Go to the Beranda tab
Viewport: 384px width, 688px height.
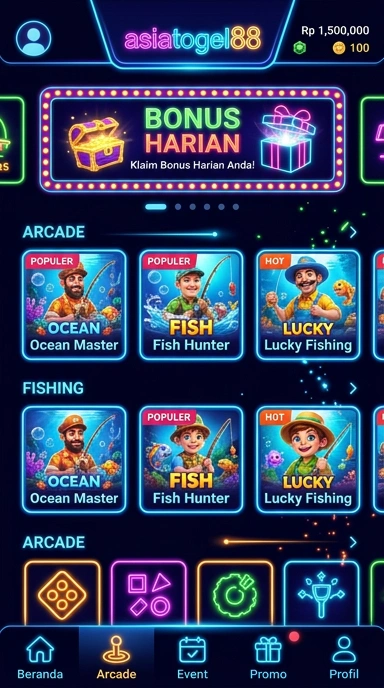[x=40, y=657]
